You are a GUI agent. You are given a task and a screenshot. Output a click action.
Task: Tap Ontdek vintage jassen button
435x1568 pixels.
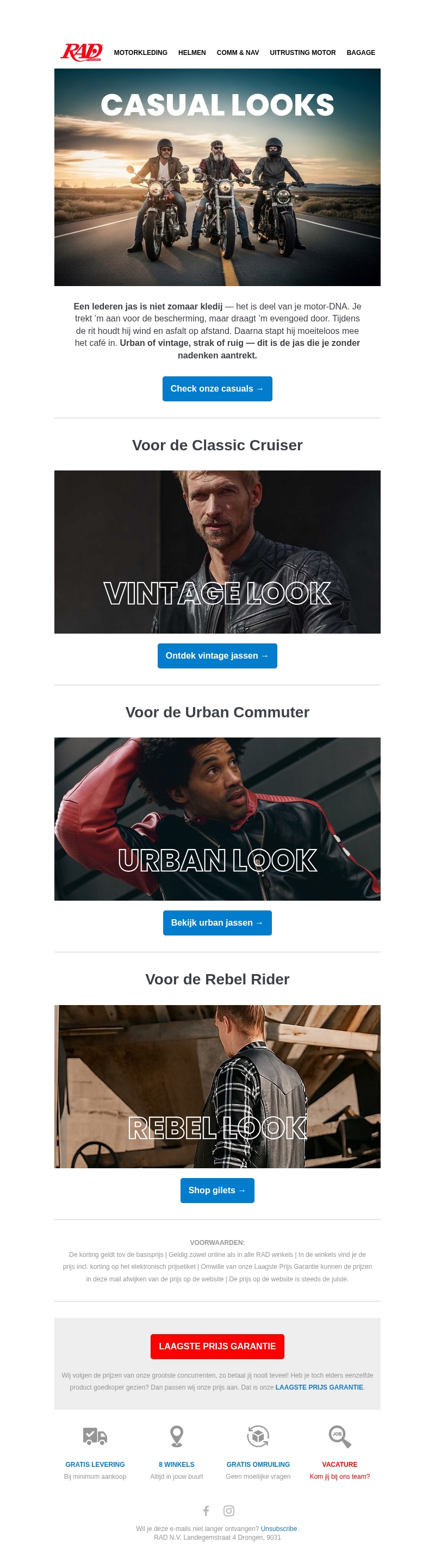[x=217, y=655]
